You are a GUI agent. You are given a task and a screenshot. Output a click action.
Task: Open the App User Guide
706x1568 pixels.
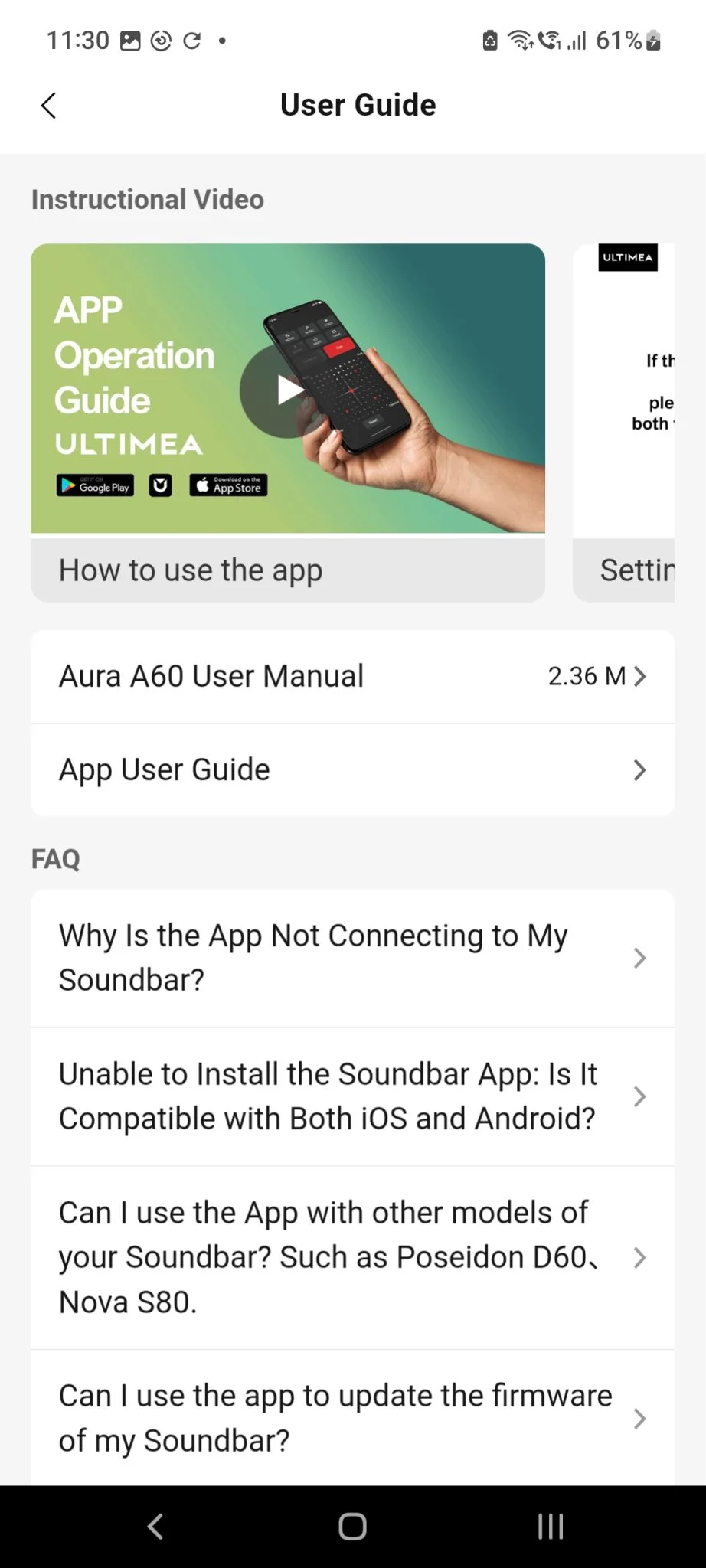[x=352, y=769]
